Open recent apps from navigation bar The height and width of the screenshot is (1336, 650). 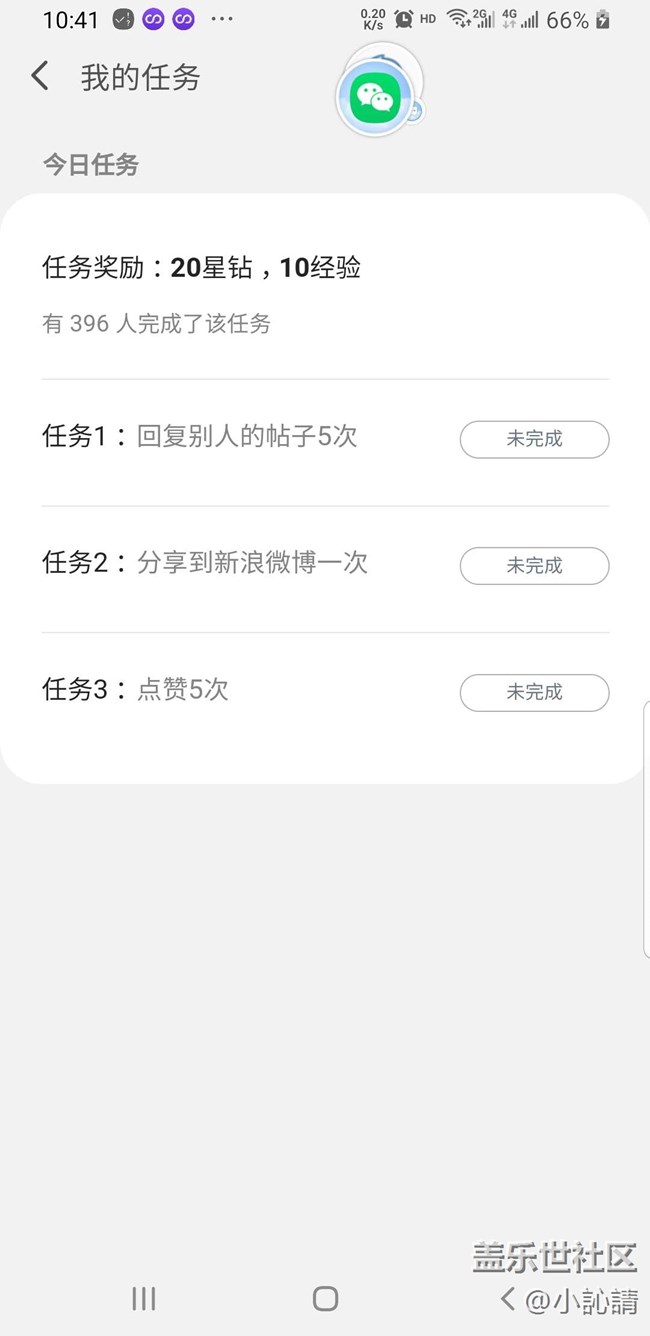[144, 1298]
